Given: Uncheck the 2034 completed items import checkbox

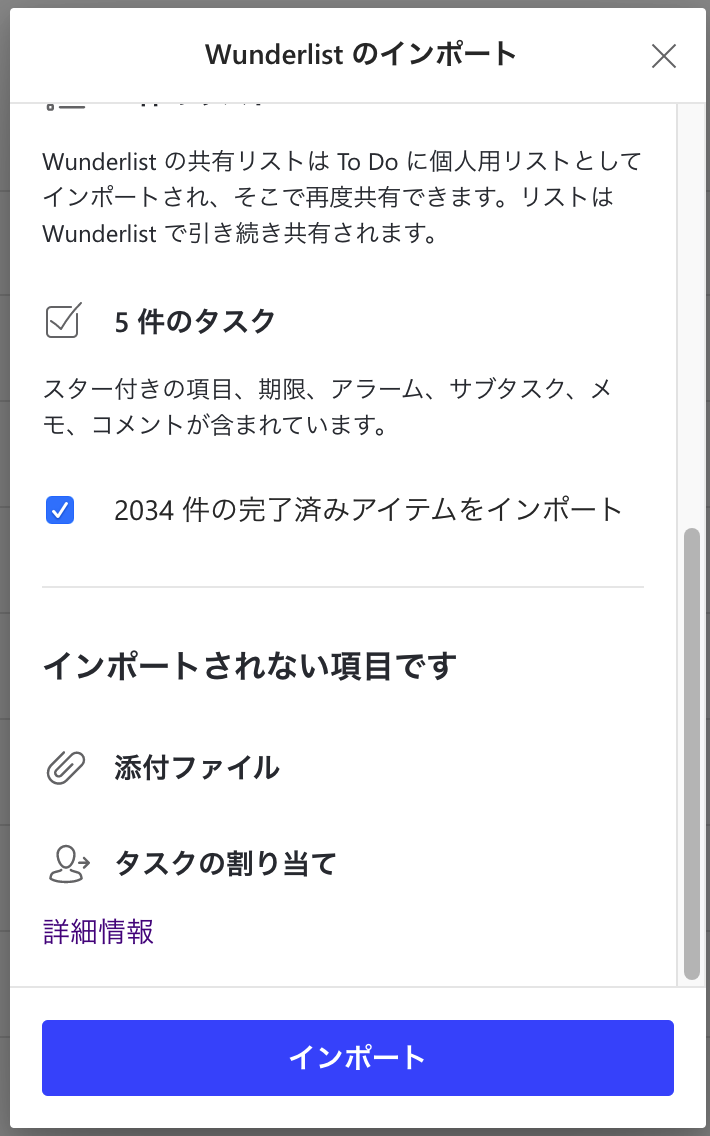Looking at the screenshot, I should point(60,510).
